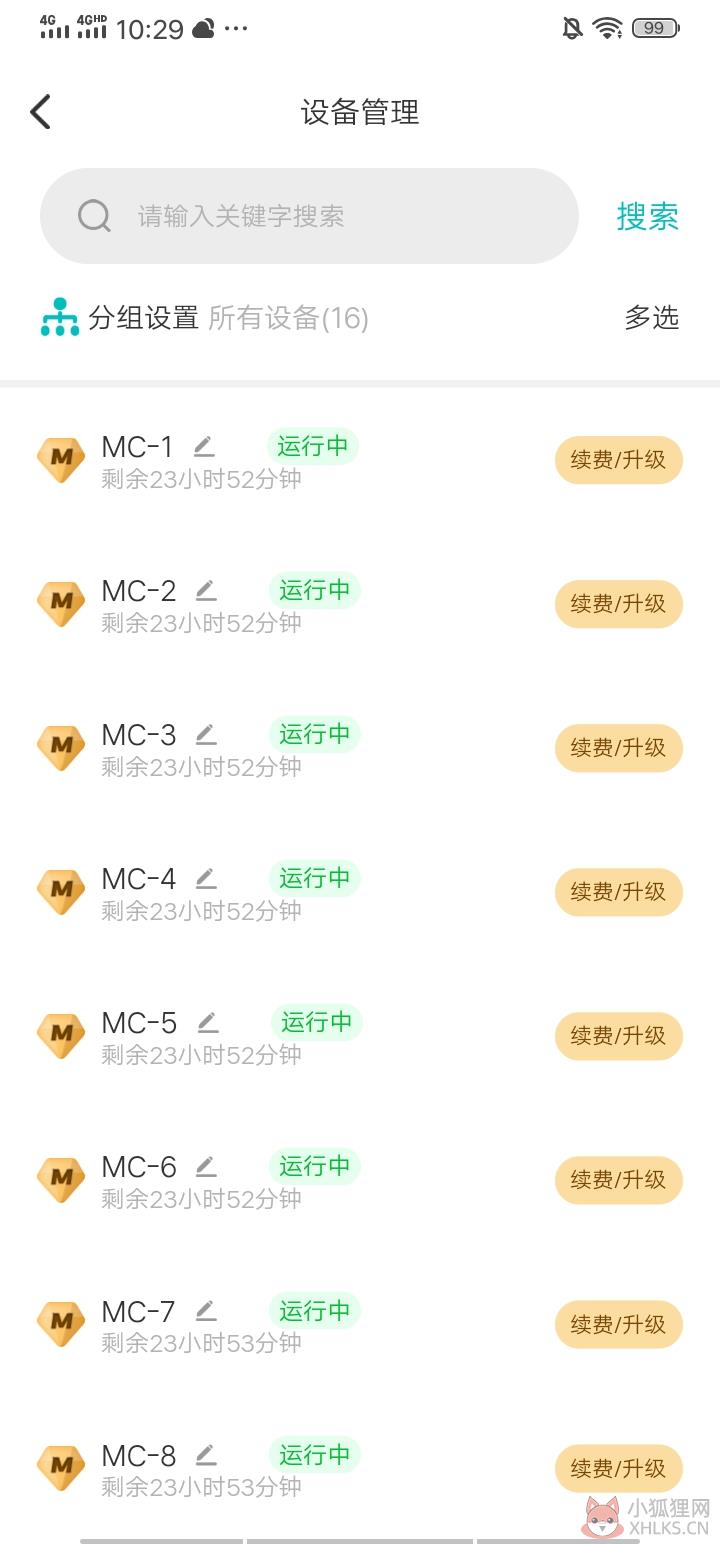The image size is (720, 1544).
Task: Renew or upgrade MC-8
Action: 618,1468
